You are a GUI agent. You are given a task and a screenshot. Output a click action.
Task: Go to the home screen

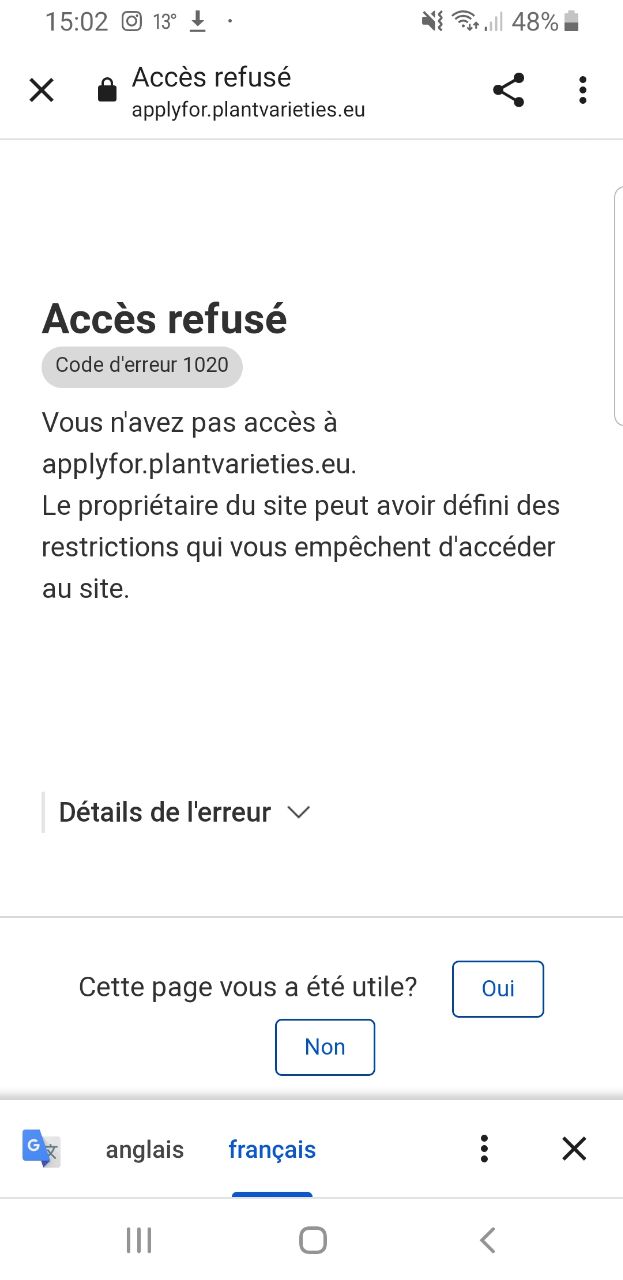pyautogui.click(x=313, y=1241)
